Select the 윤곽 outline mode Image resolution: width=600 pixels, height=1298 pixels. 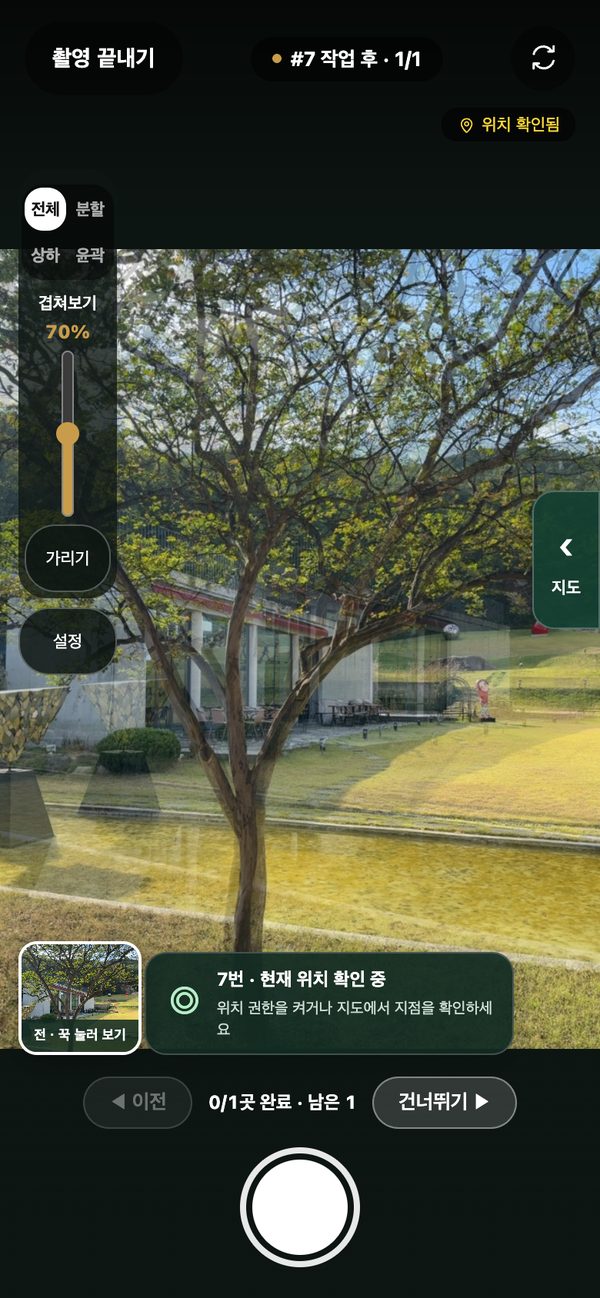pos(90,255)
